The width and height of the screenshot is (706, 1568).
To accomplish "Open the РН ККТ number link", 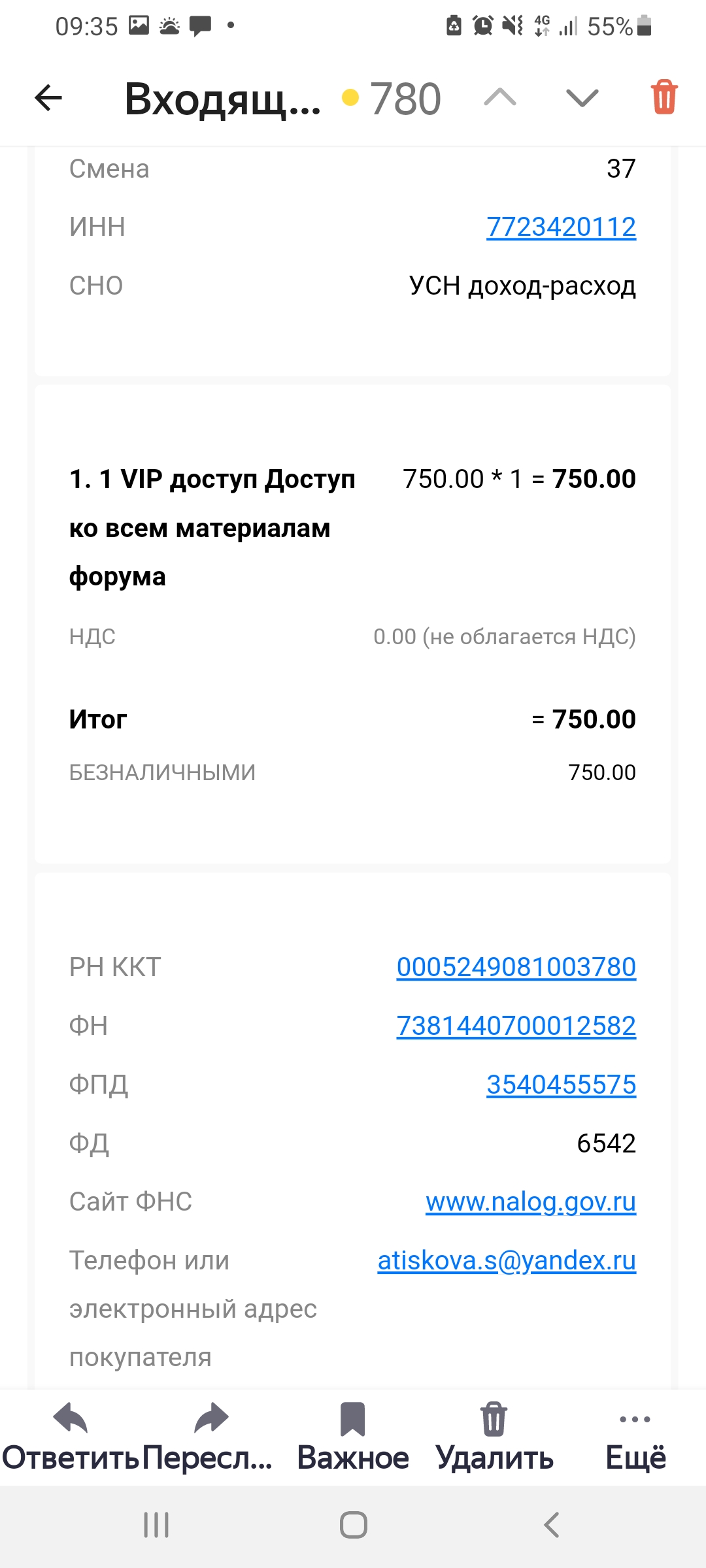I will pos(516,967).
